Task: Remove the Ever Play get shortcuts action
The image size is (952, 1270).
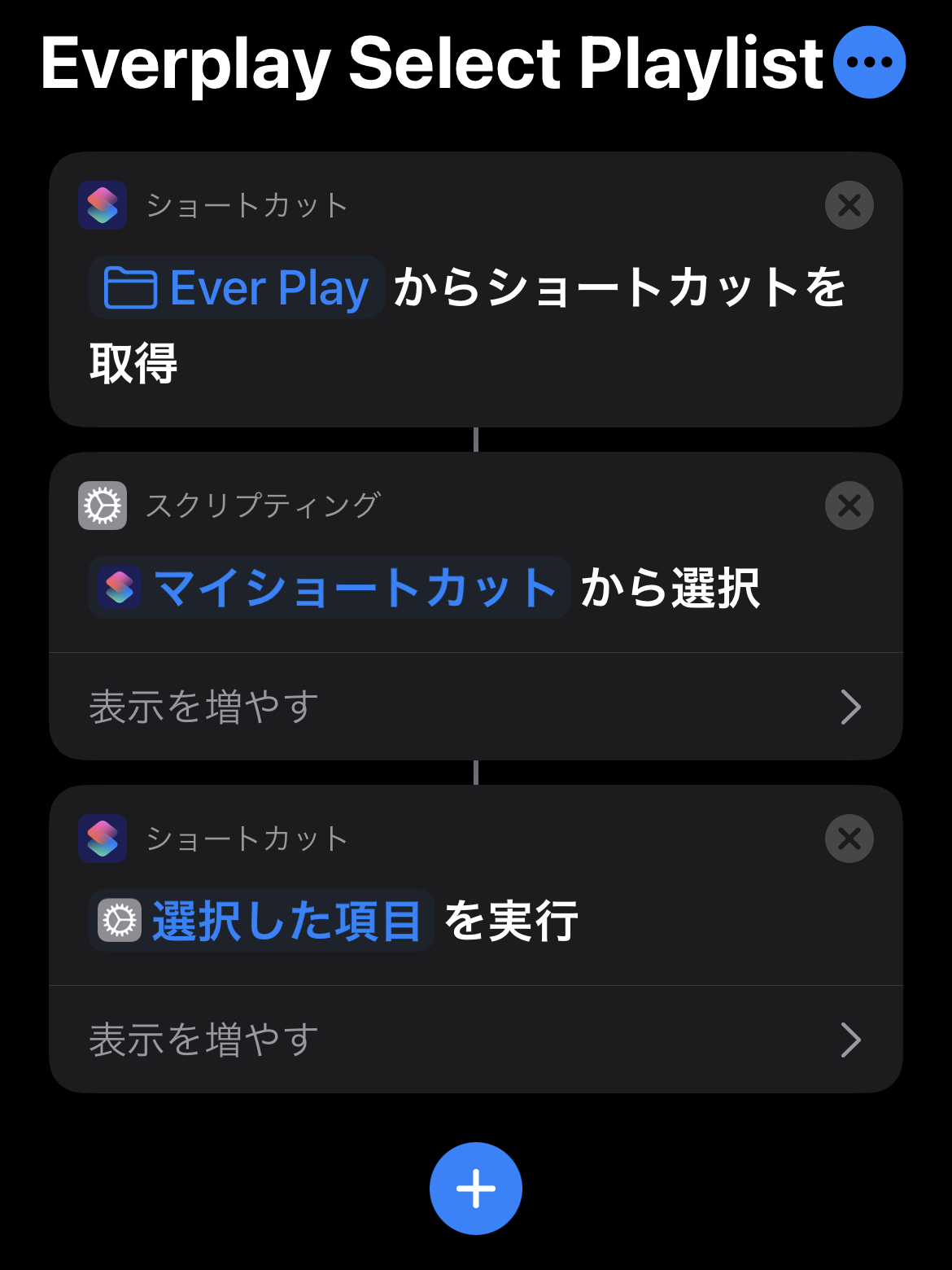Action: coord(848,205)
